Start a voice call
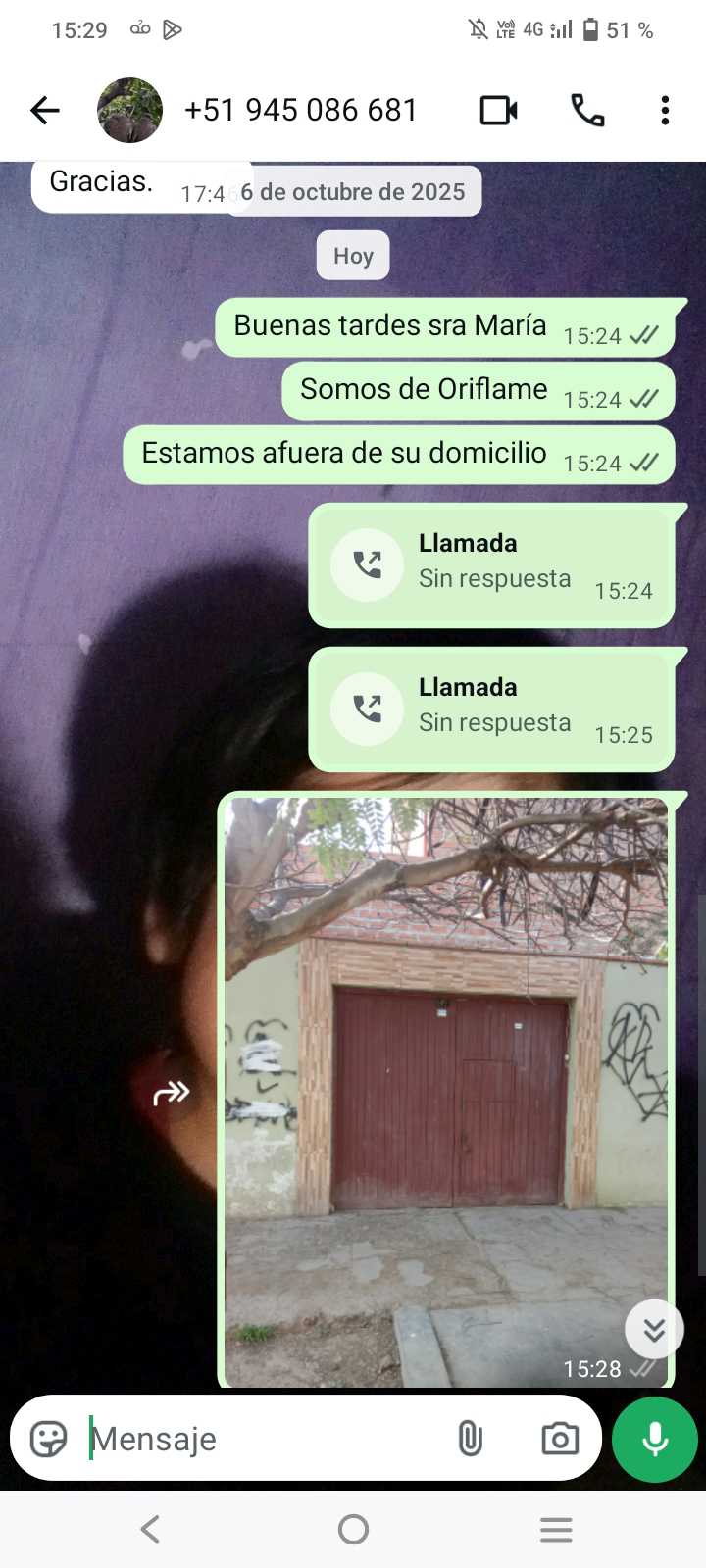 pos(587,110)
